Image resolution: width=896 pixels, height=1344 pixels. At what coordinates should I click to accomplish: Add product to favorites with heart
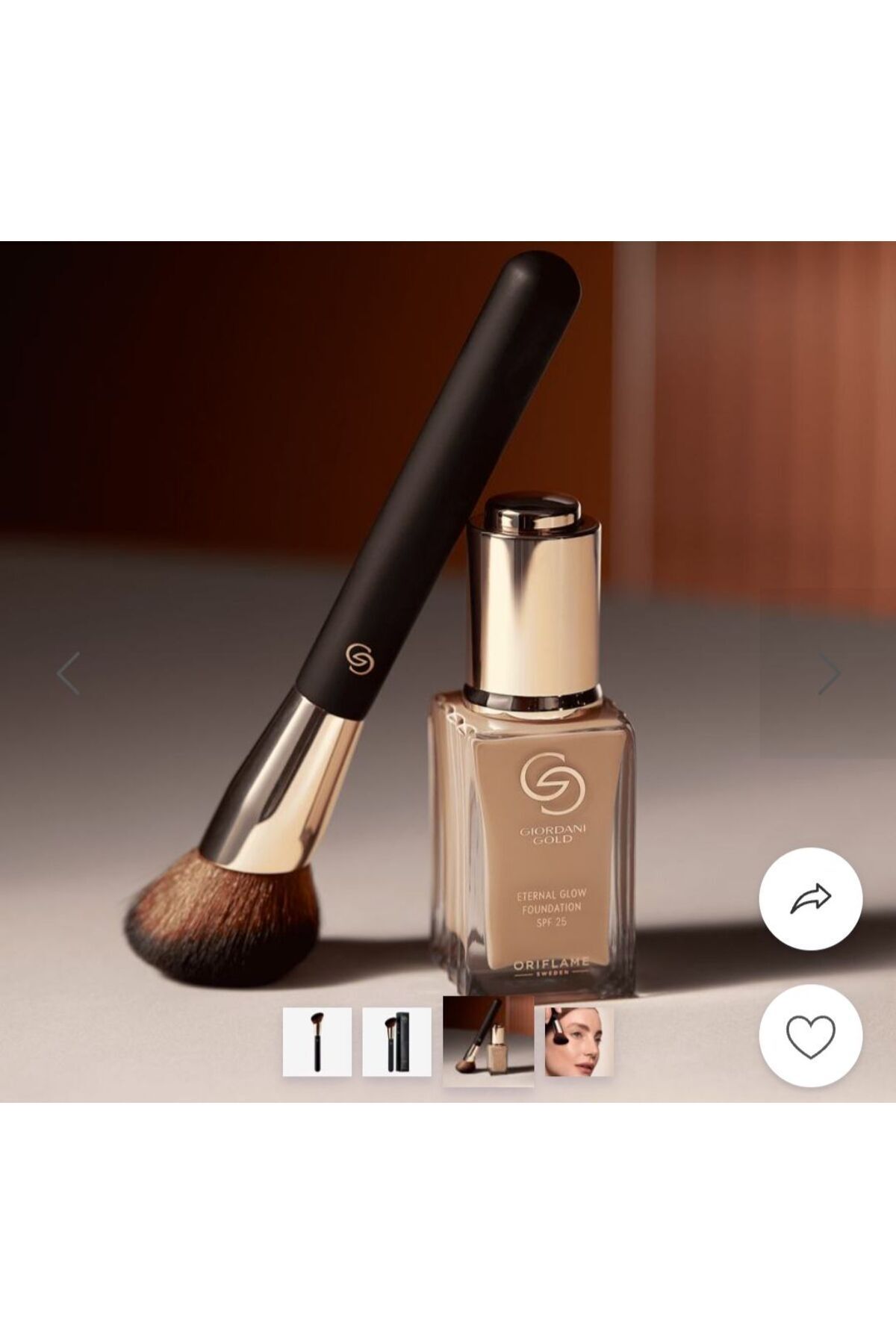tap(810, 1036)
